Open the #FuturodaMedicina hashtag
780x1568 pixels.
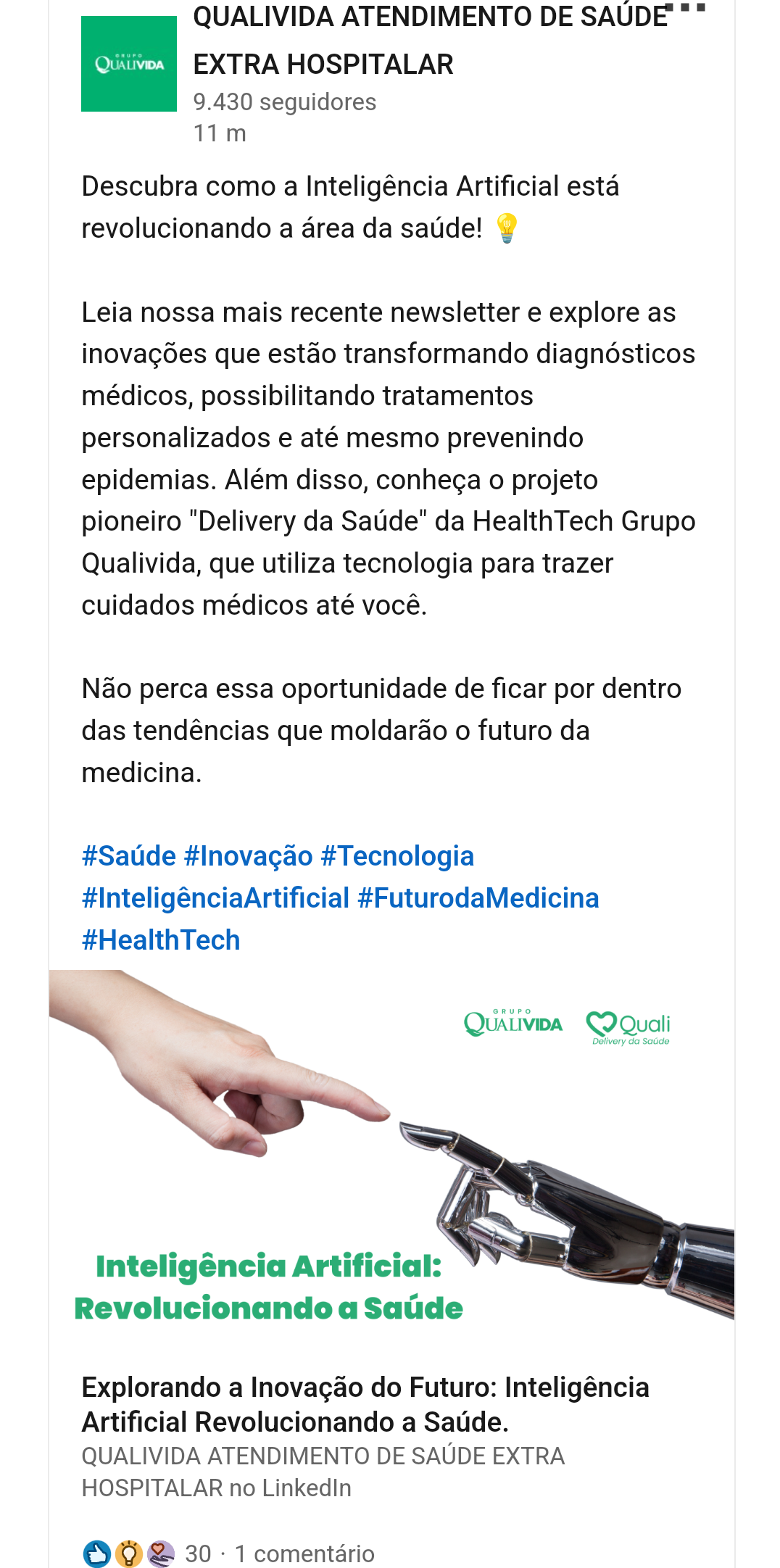pyautogui.click(x=478, y=898)
